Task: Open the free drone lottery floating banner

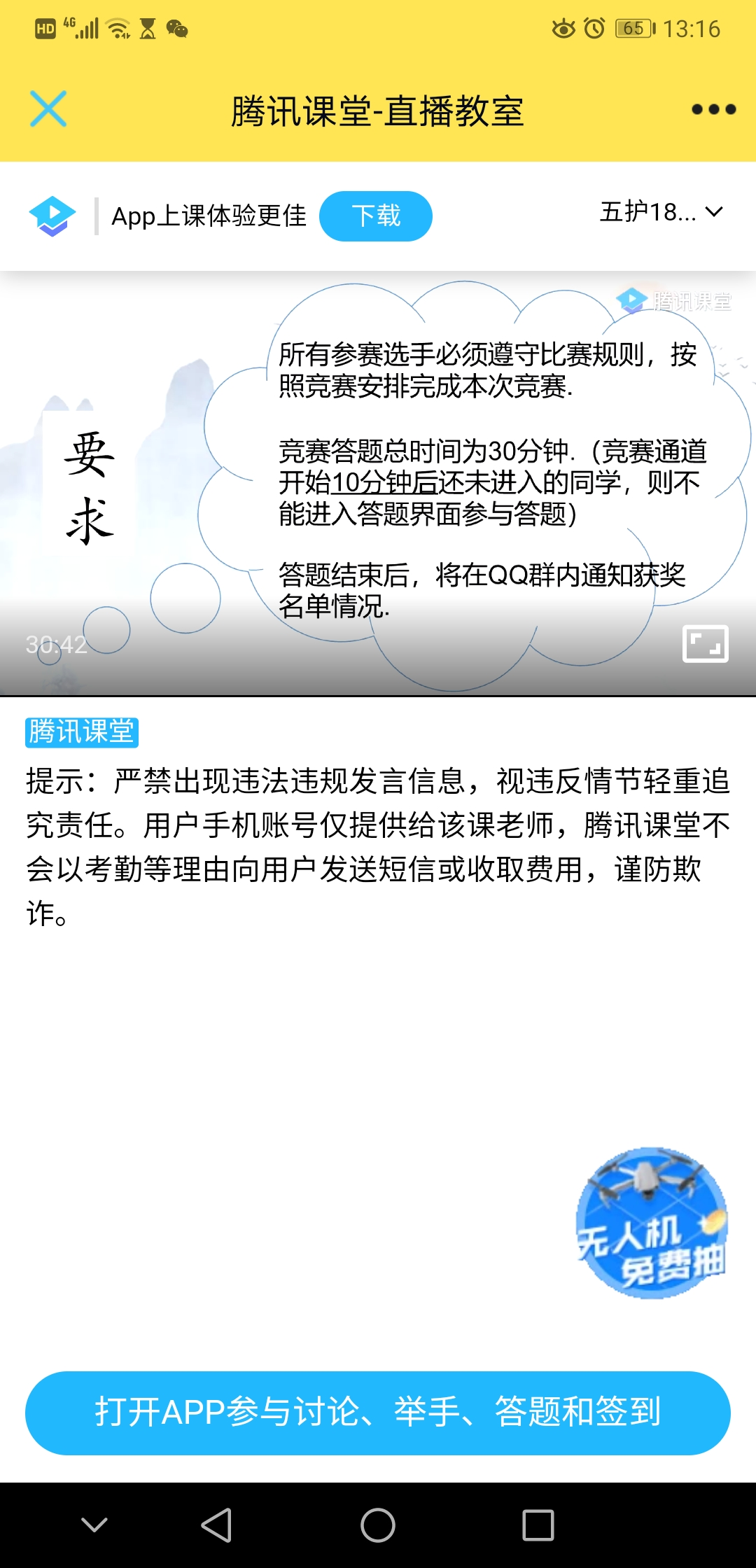Action: pos(652,1224)
